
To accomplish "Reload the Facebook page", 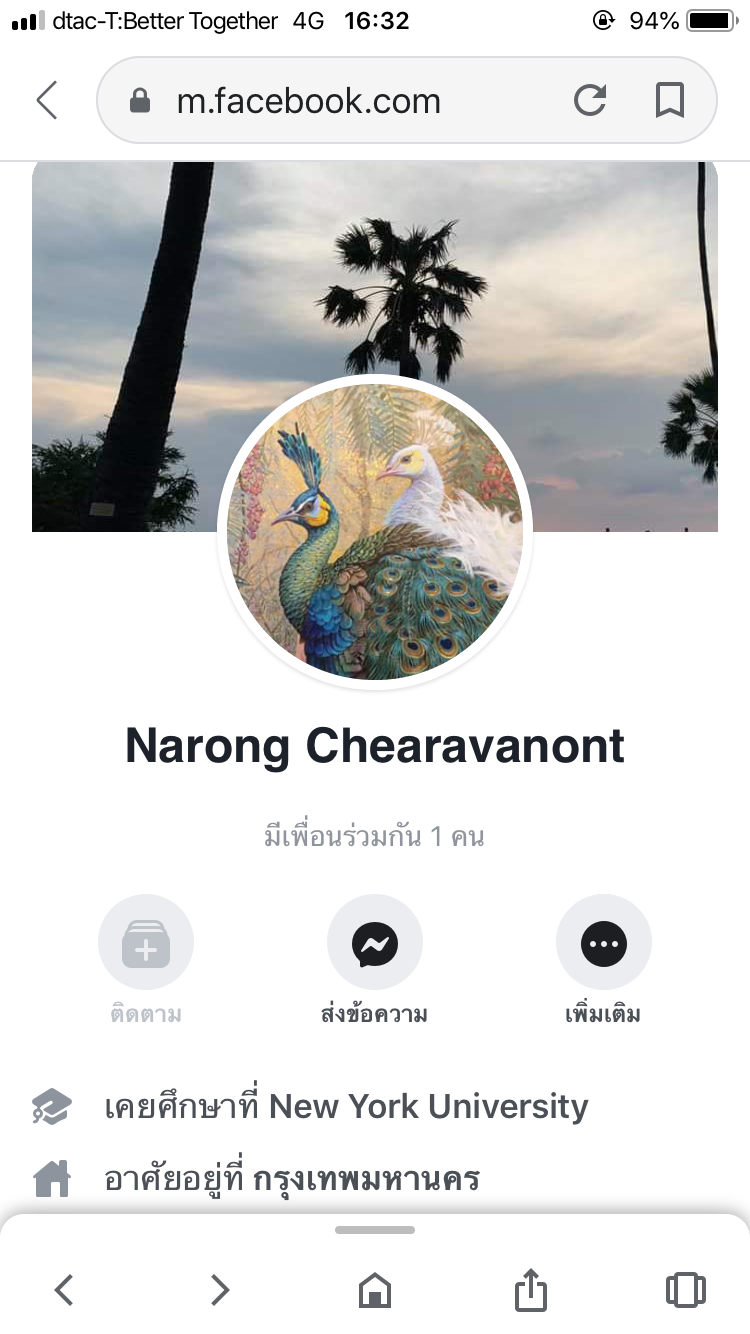I will tap(590, 100).
